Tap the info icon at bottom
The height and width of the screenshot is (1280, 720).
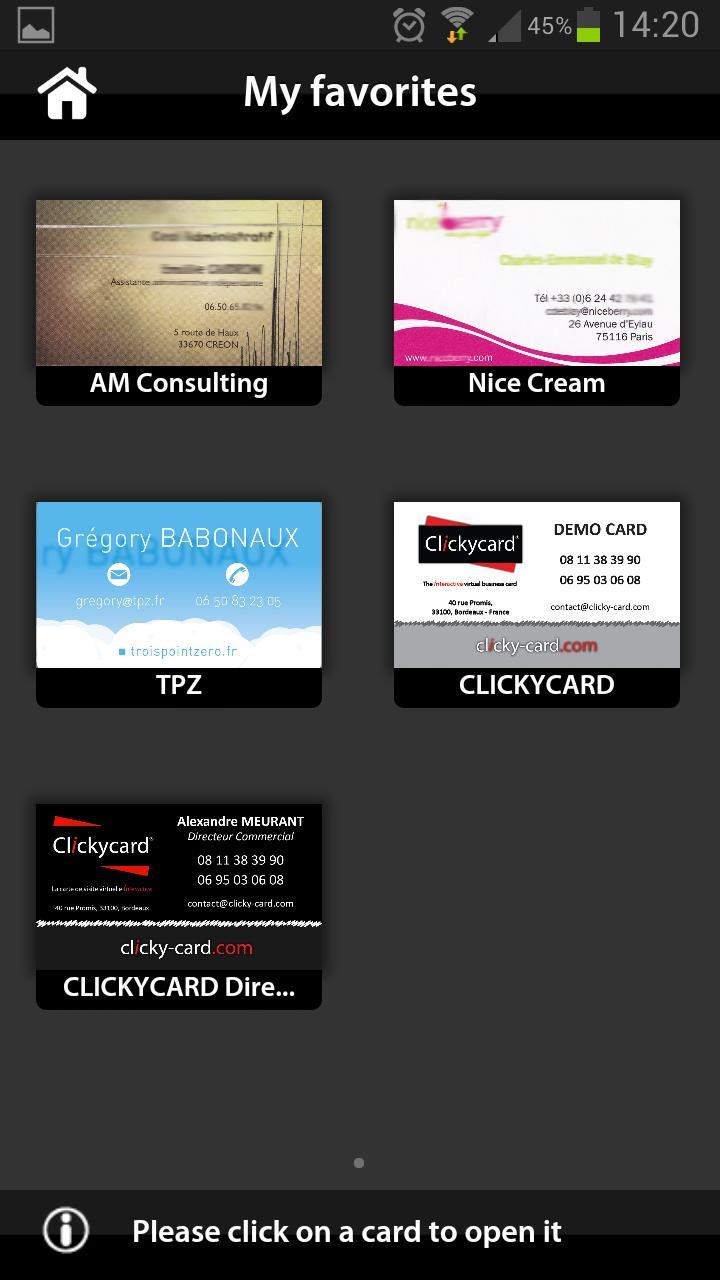(66, 1230)
